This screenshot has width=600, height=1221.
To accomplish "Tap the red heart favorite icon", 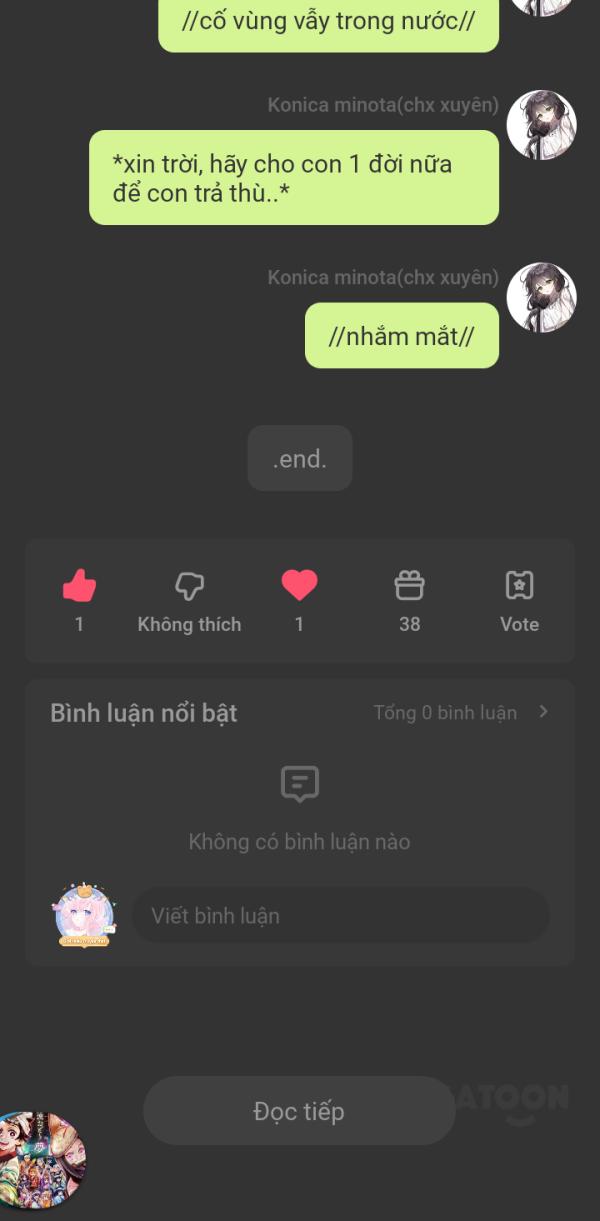I will click(299, 585).
